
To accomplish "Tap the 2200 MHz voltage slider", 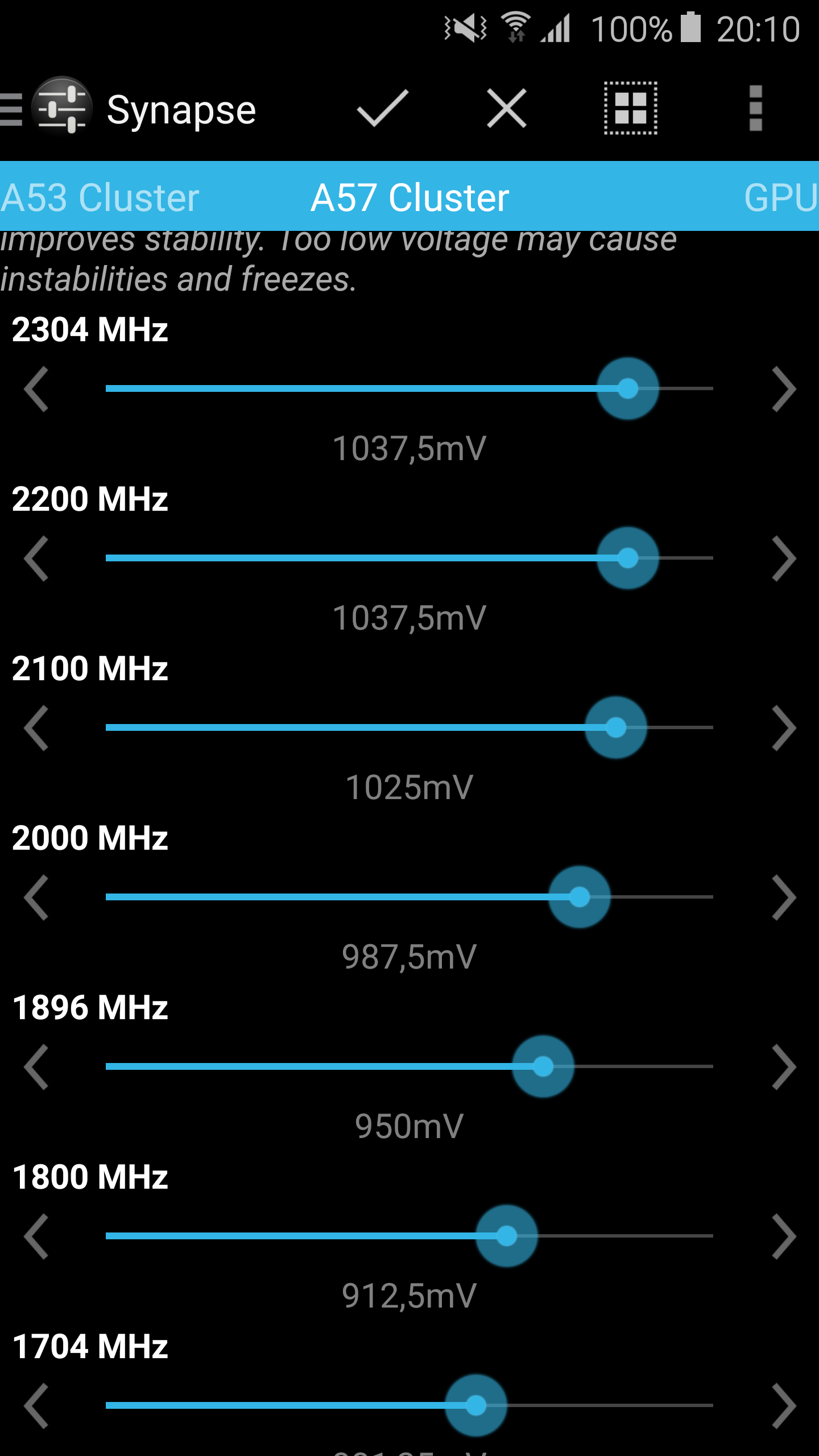I will (x=409, y=558).
